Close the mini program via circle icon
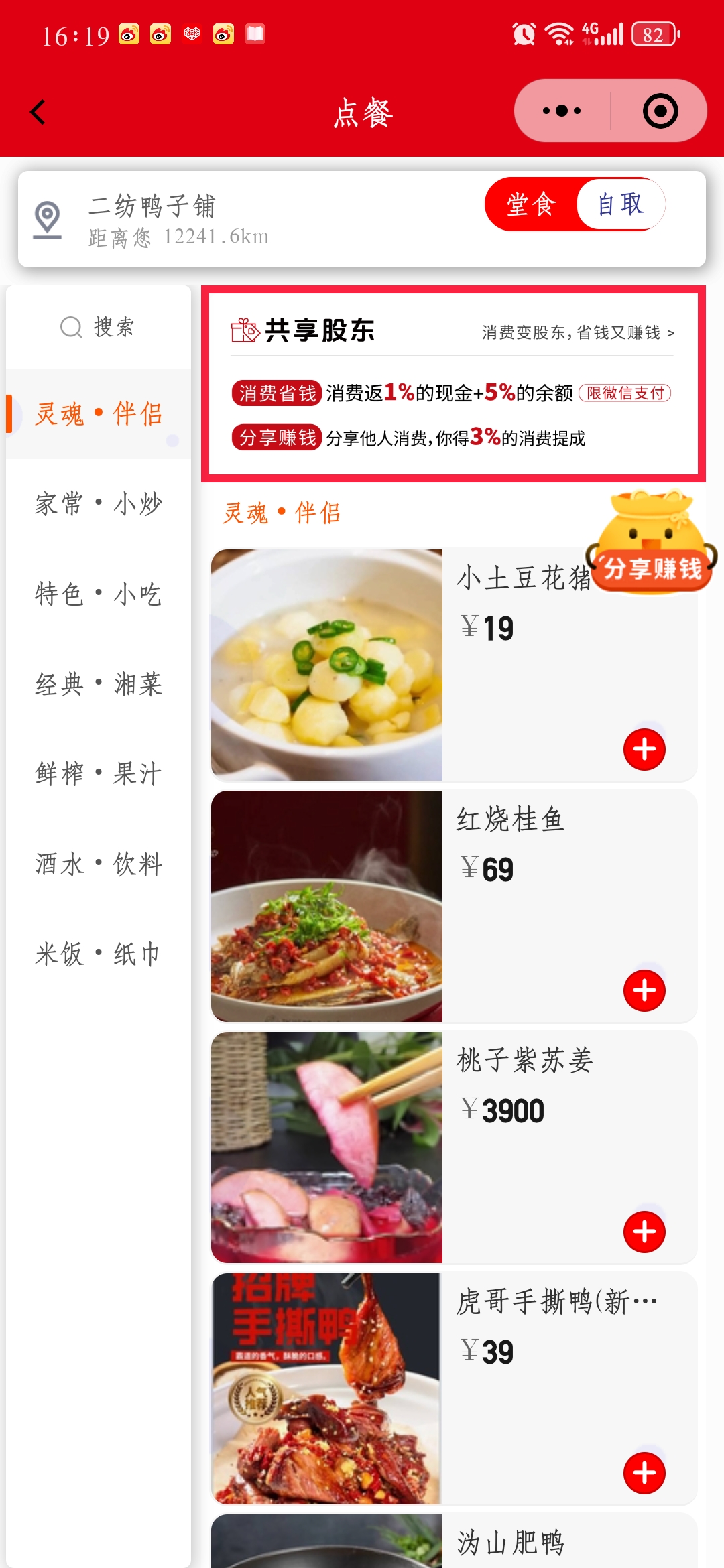Viewport: 724px width, 1568px height. point(660,111)
